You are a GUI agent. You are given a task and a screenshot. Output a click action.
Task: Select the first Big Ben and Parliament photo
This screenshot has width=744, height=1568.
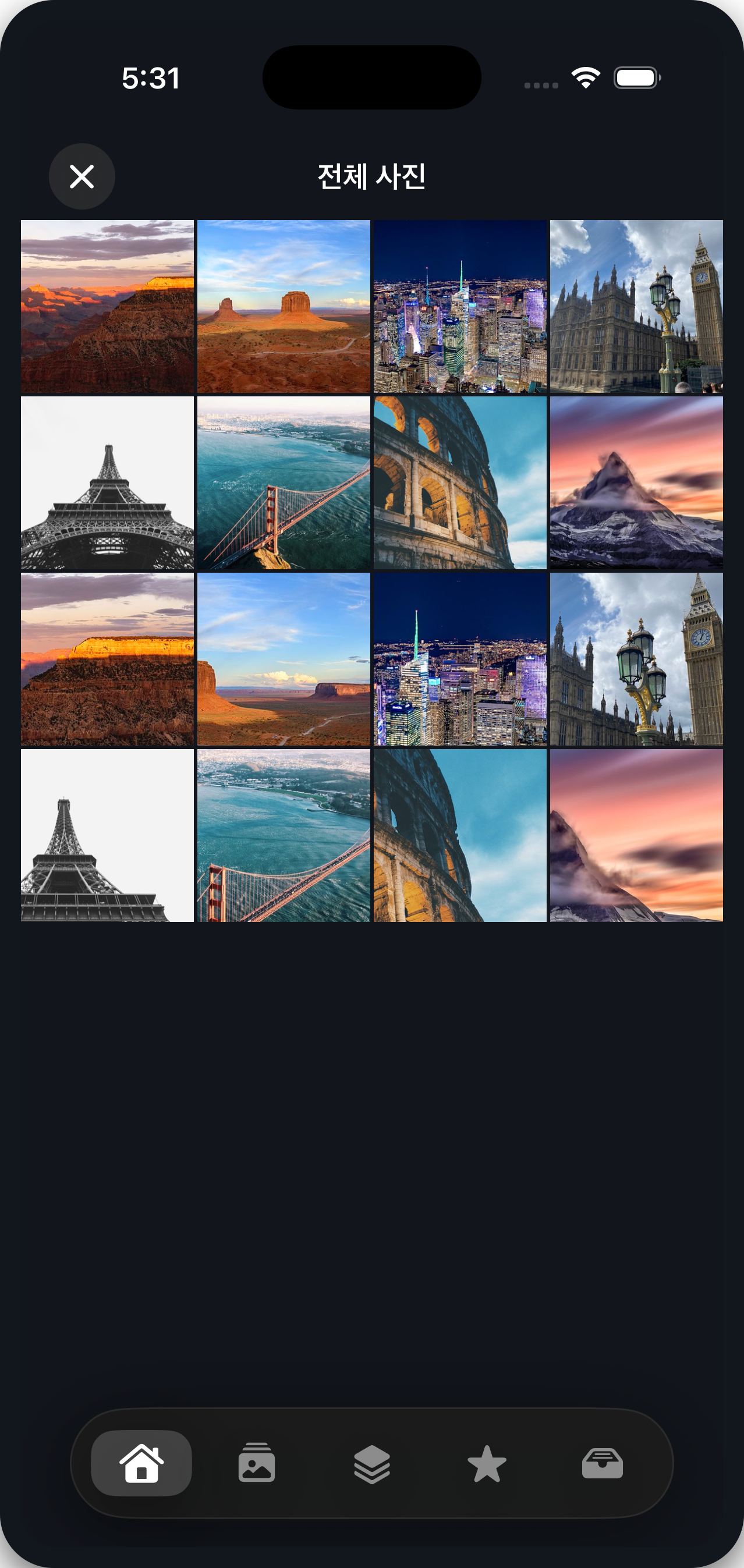[637, 306]
